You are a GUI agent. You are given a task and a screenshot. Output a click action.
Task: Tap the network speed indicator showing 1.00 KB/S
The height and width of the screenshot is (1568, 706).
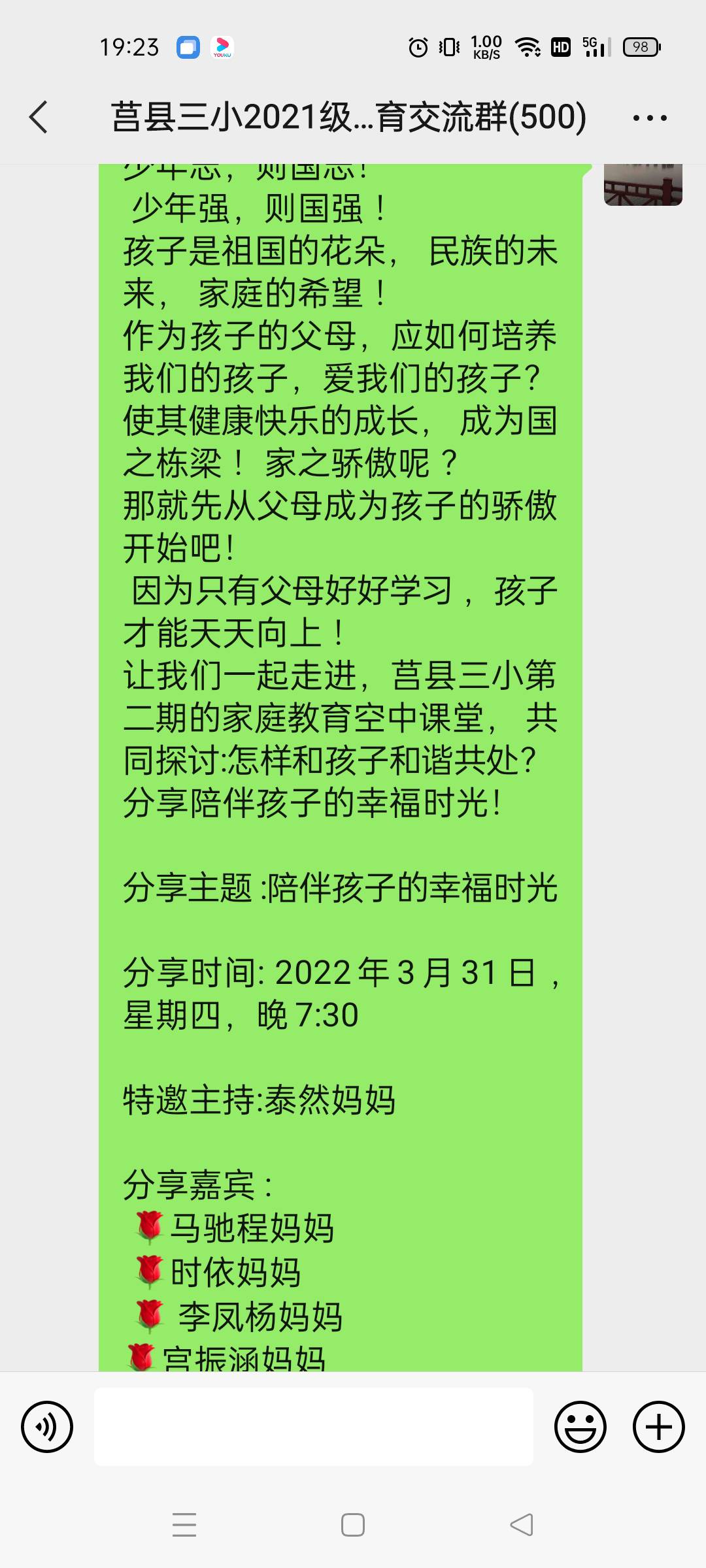(x=484, y=46)
